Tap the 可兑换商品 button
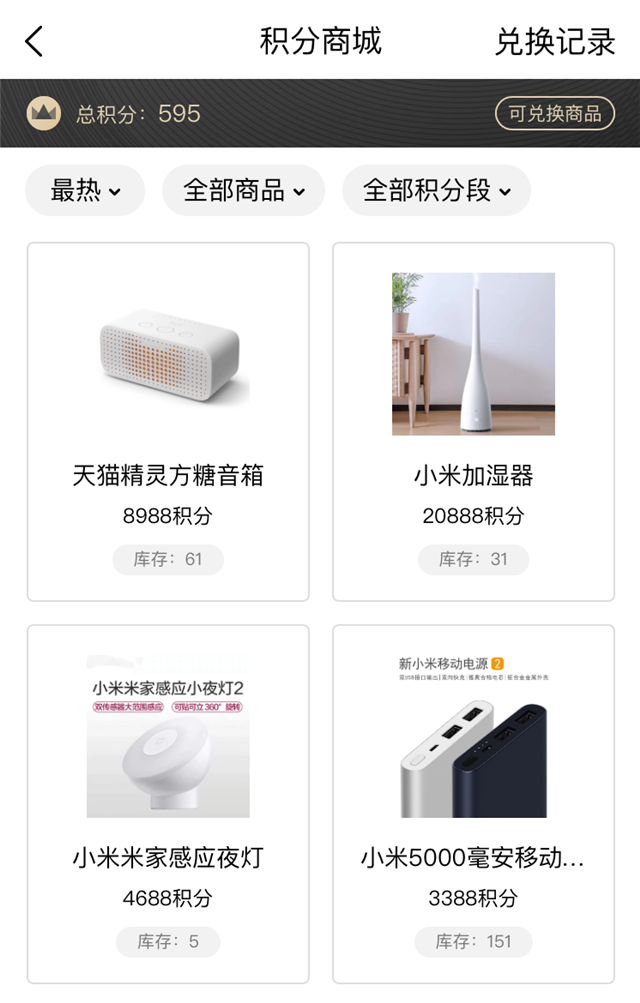Viewport: 640px width, 1003px height. point(555,114)
